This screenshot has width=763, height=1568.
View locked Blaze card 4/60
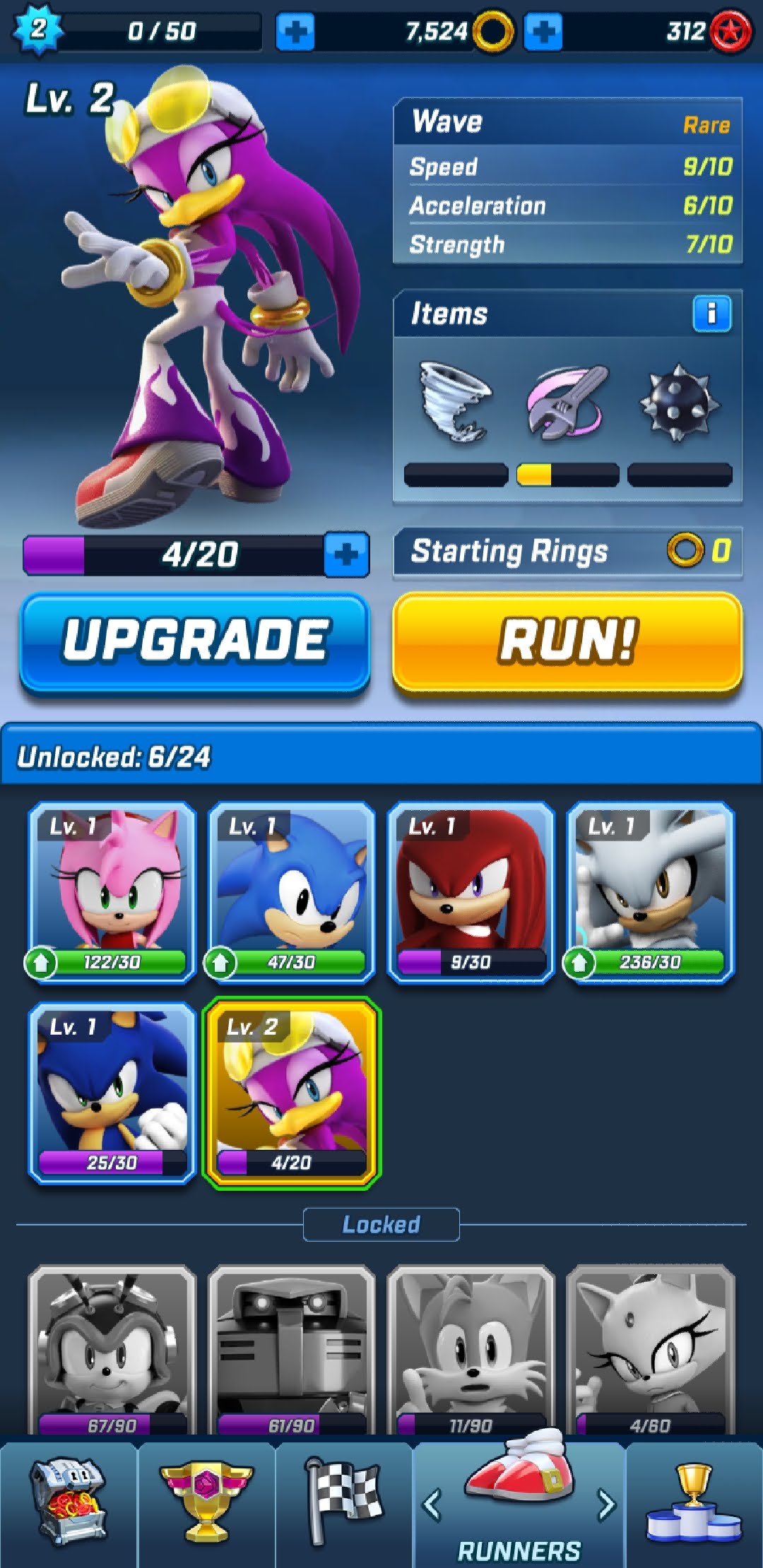tap(650, 1350)
